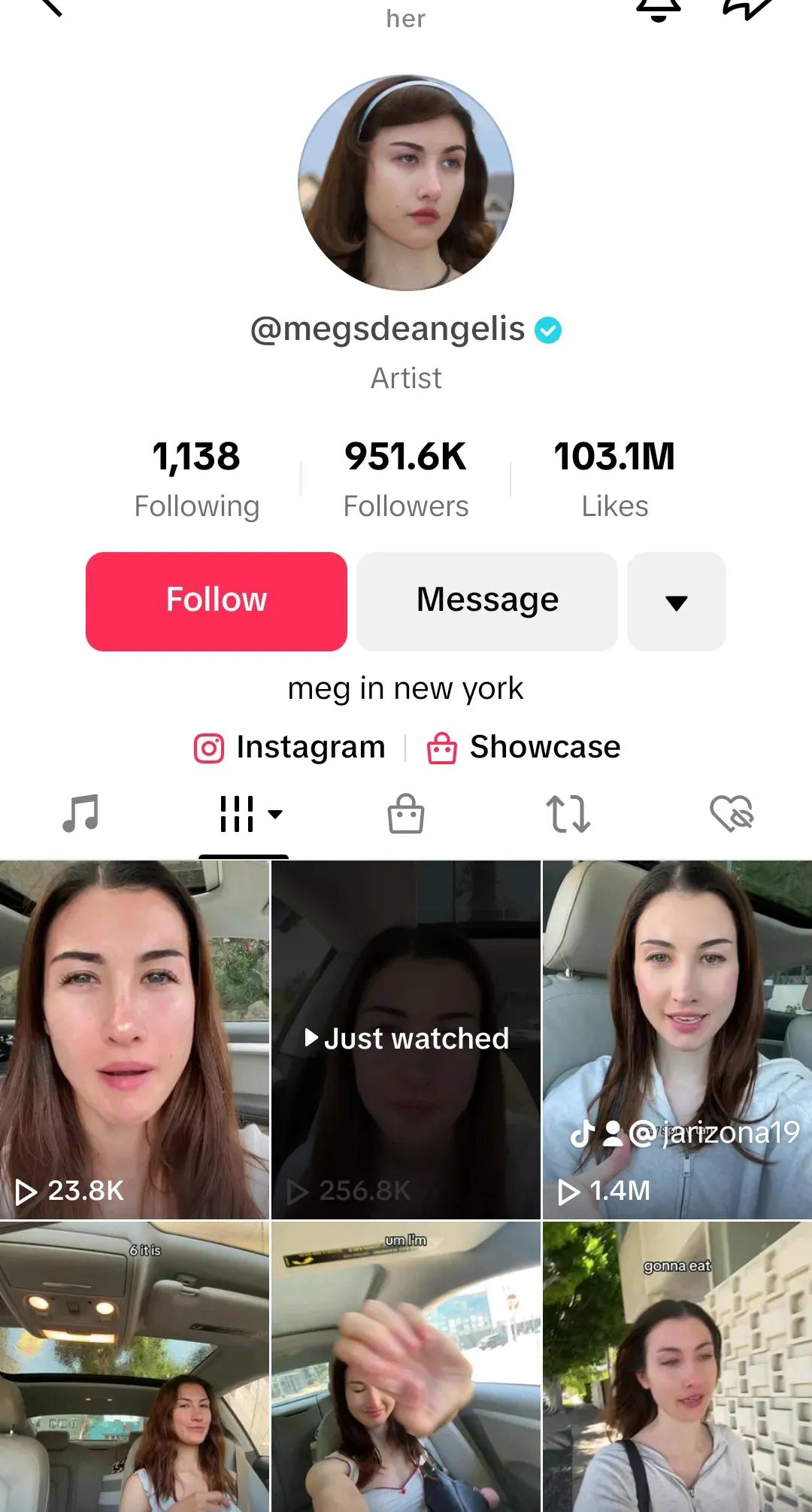Switch to the hidden liked videos tab
This screenshot has height=1512, width=812.
pos(732,814)
